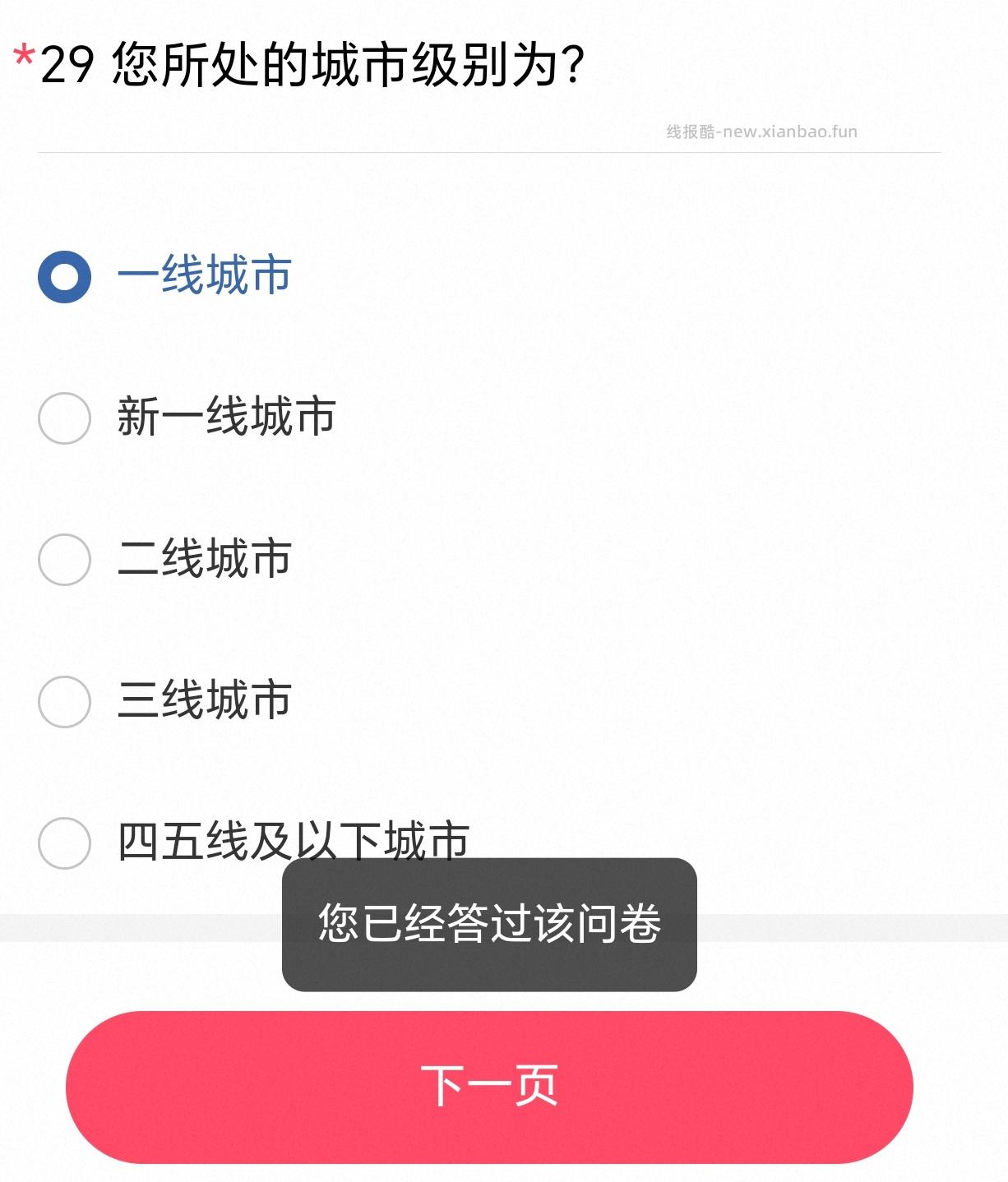Screen dimensions: 1008x1182
Task: Click the empty circle beside 新一线城市
Action: pyautogui.click(x=64, y=418)
